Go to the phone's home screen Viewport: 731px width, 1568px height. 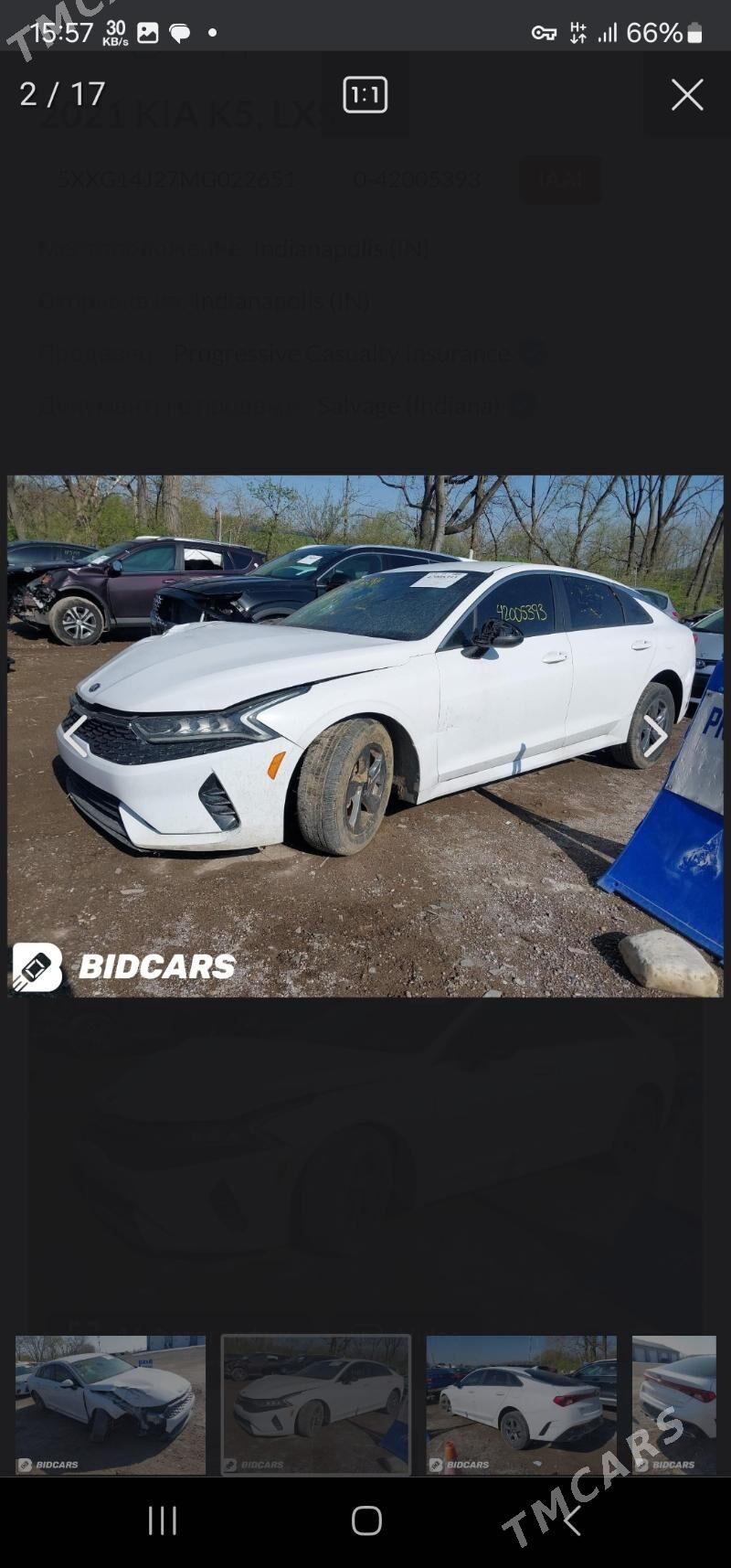pyautogui.click(x=366, y=1520)
